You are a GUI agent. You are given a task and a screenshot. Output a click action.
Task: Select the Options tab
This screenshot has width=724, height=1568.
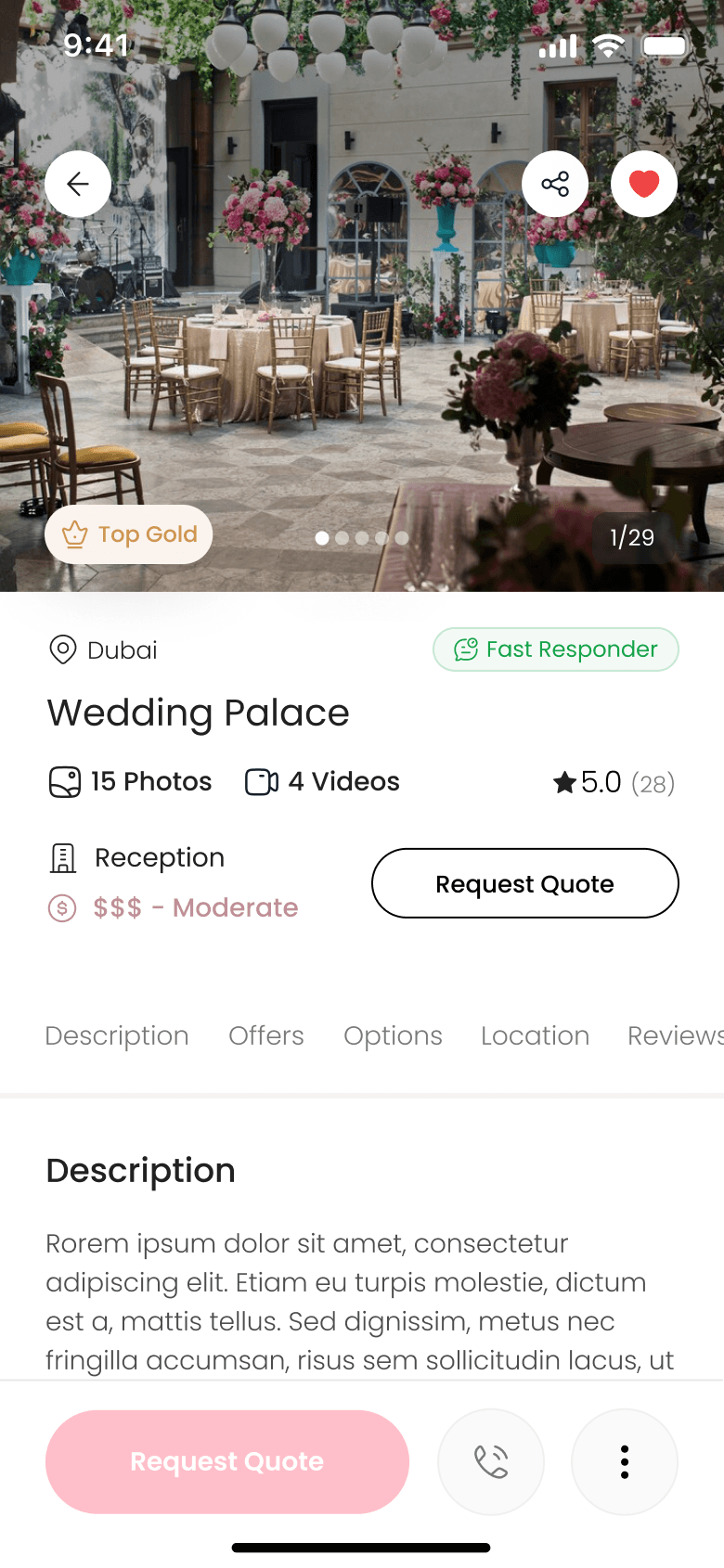click(393, 1035)
